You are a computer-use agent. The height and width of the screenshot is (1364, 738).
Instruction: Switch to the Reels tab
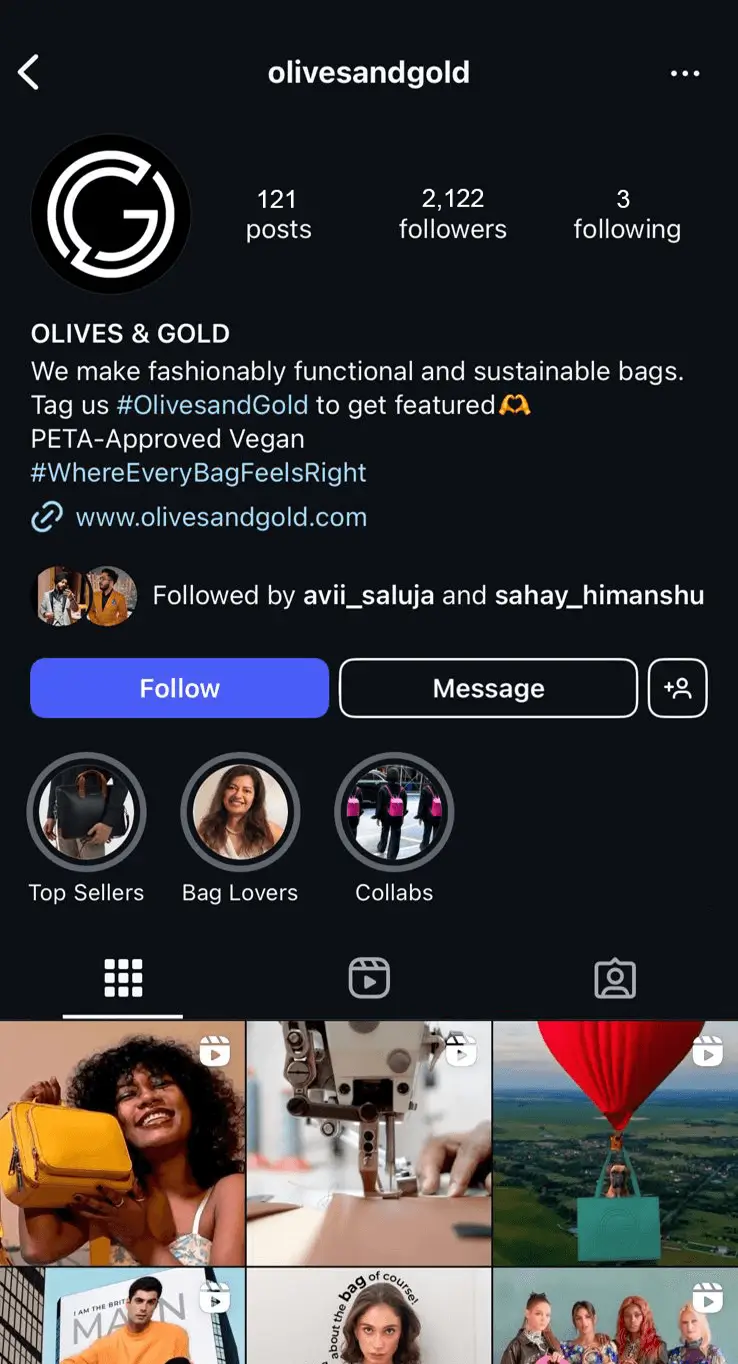pos(369,978)
